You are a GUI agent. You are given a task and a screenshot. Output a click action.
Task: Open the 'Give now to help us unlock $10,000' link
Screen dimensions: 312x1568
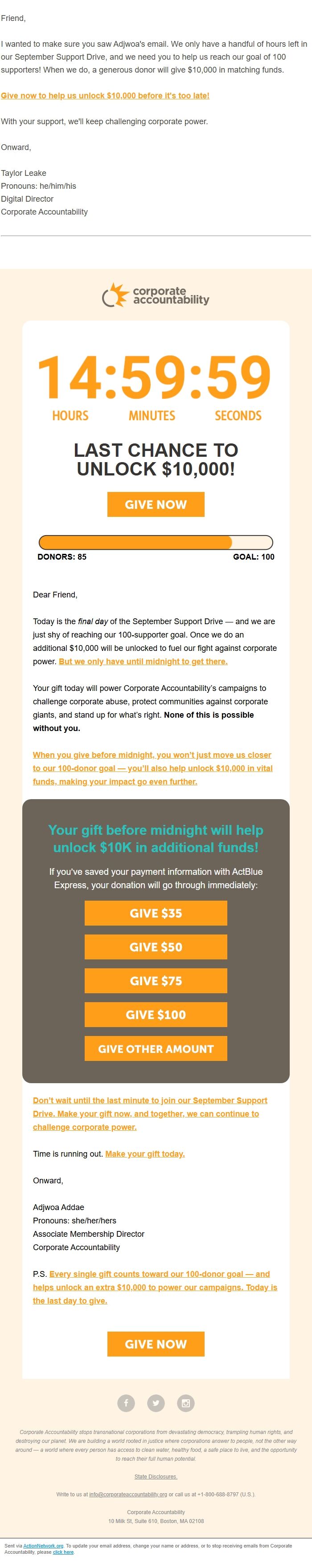tap(105, 96)
